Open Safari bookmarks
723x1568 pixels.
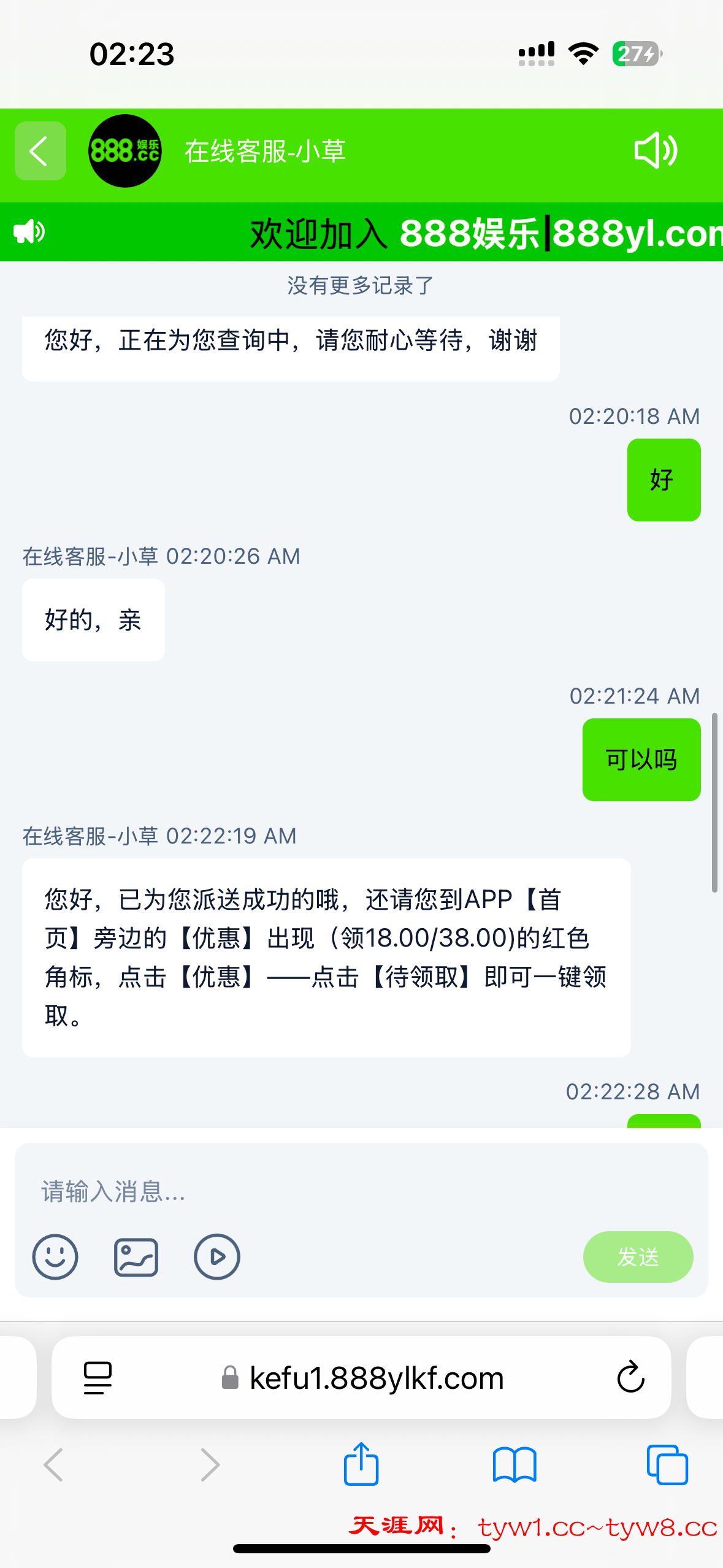click(515, 1465)
